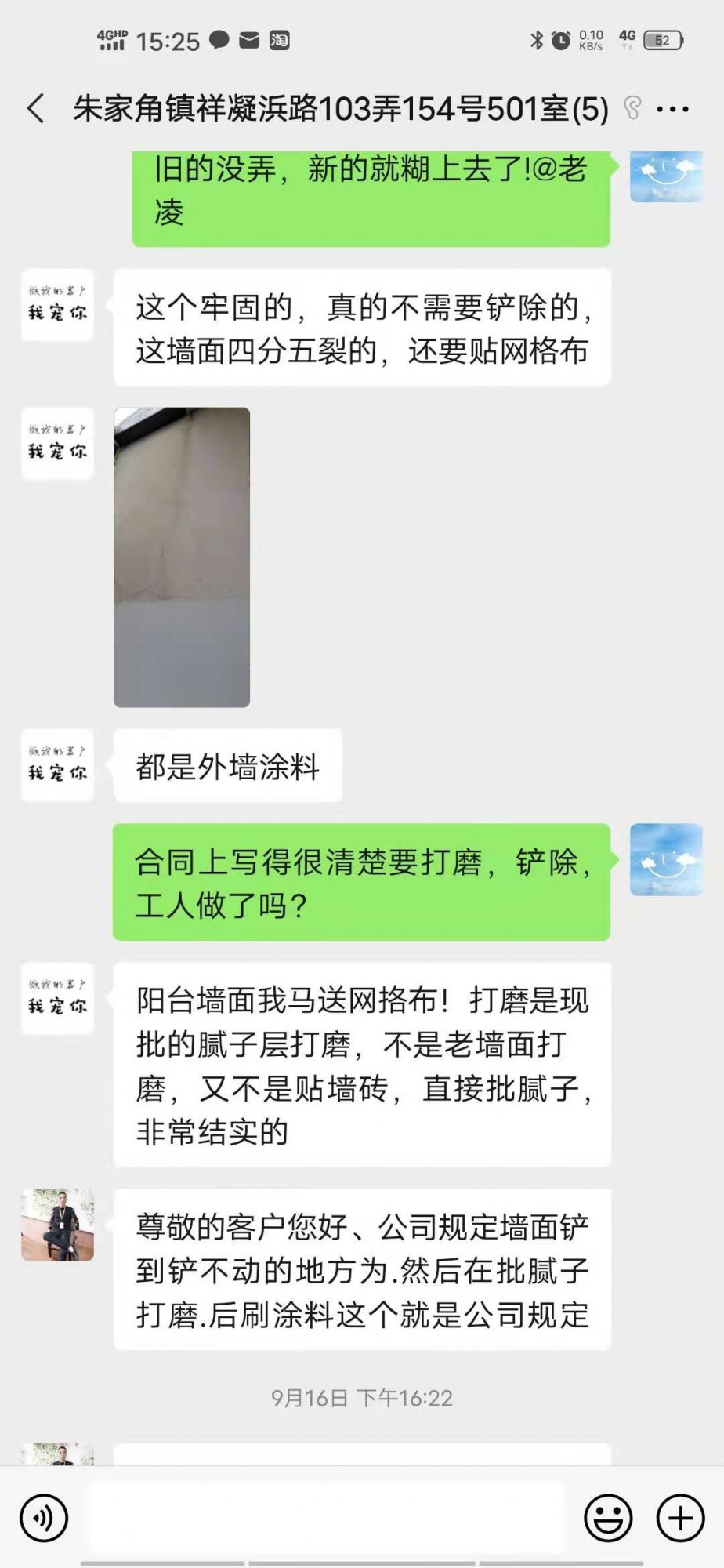Open avatar beside 尊敬的客户您好 message
This screenshot has width=724, height=1568.
point(57,1224)
